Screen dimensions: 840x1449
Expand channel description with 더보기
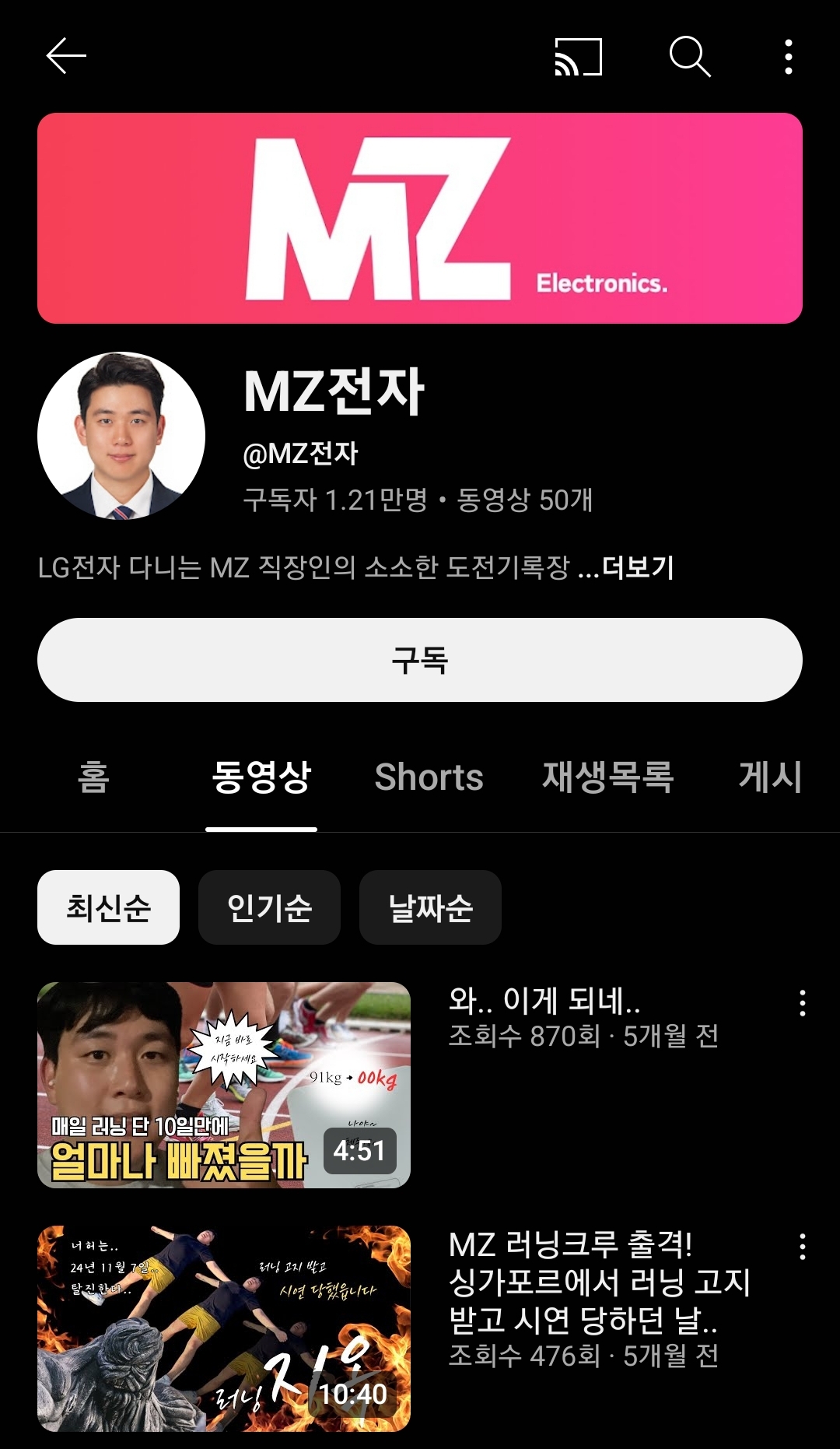click(638, 567)
